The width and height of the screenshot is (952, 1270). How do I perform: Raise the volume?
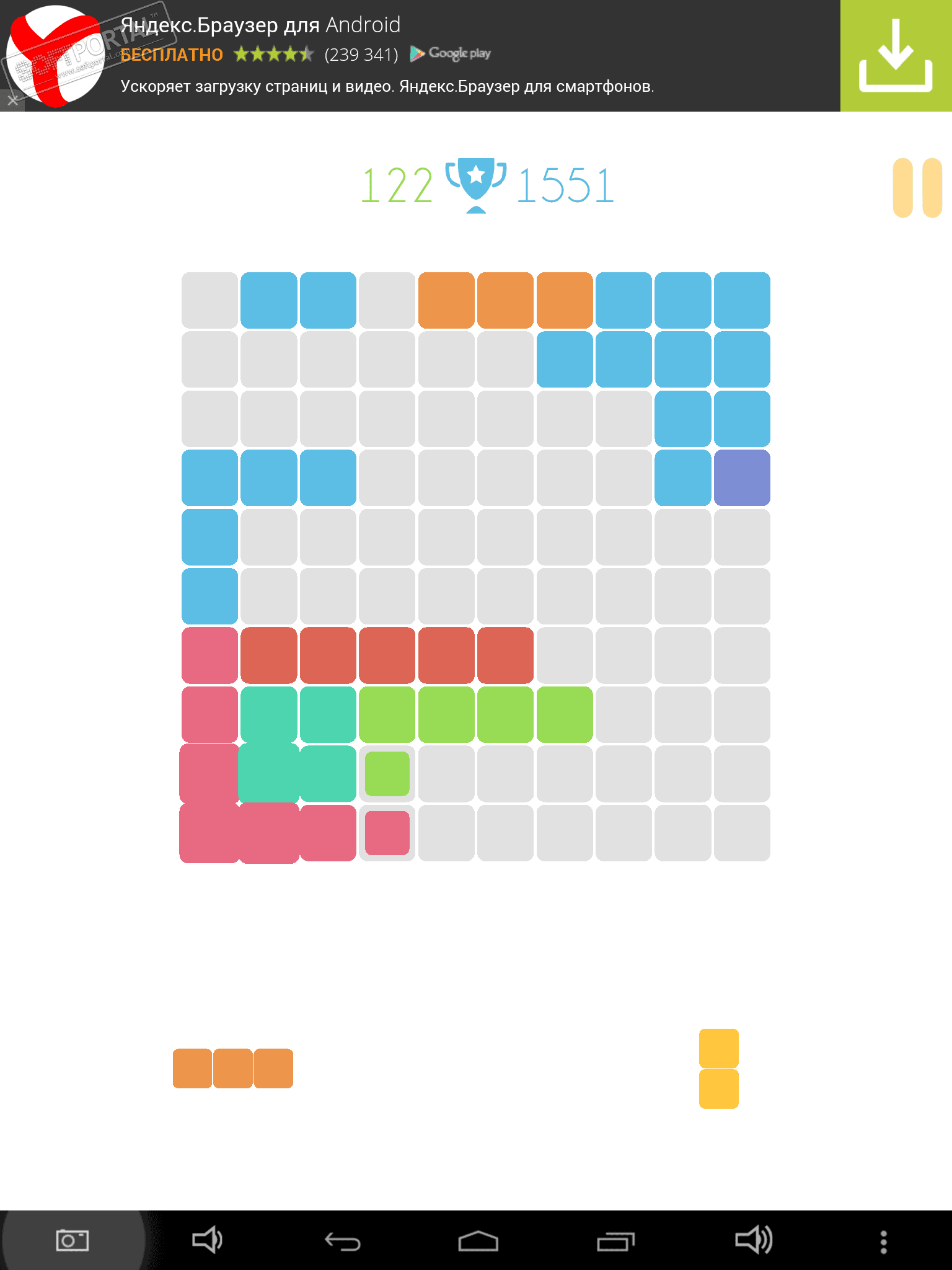(753, 1240)
